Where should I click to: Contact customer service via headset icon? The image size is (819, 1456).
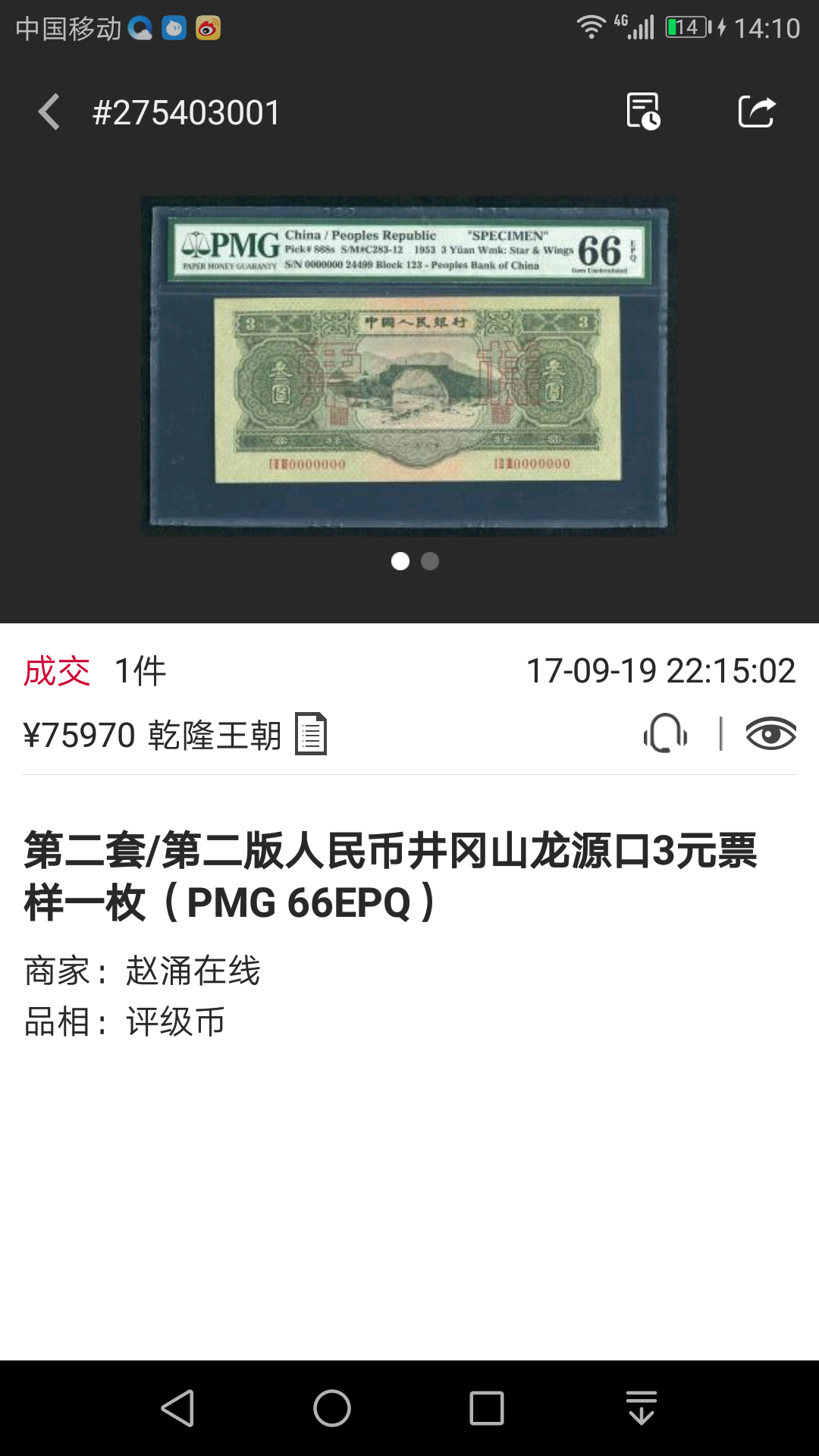(665, 733)
